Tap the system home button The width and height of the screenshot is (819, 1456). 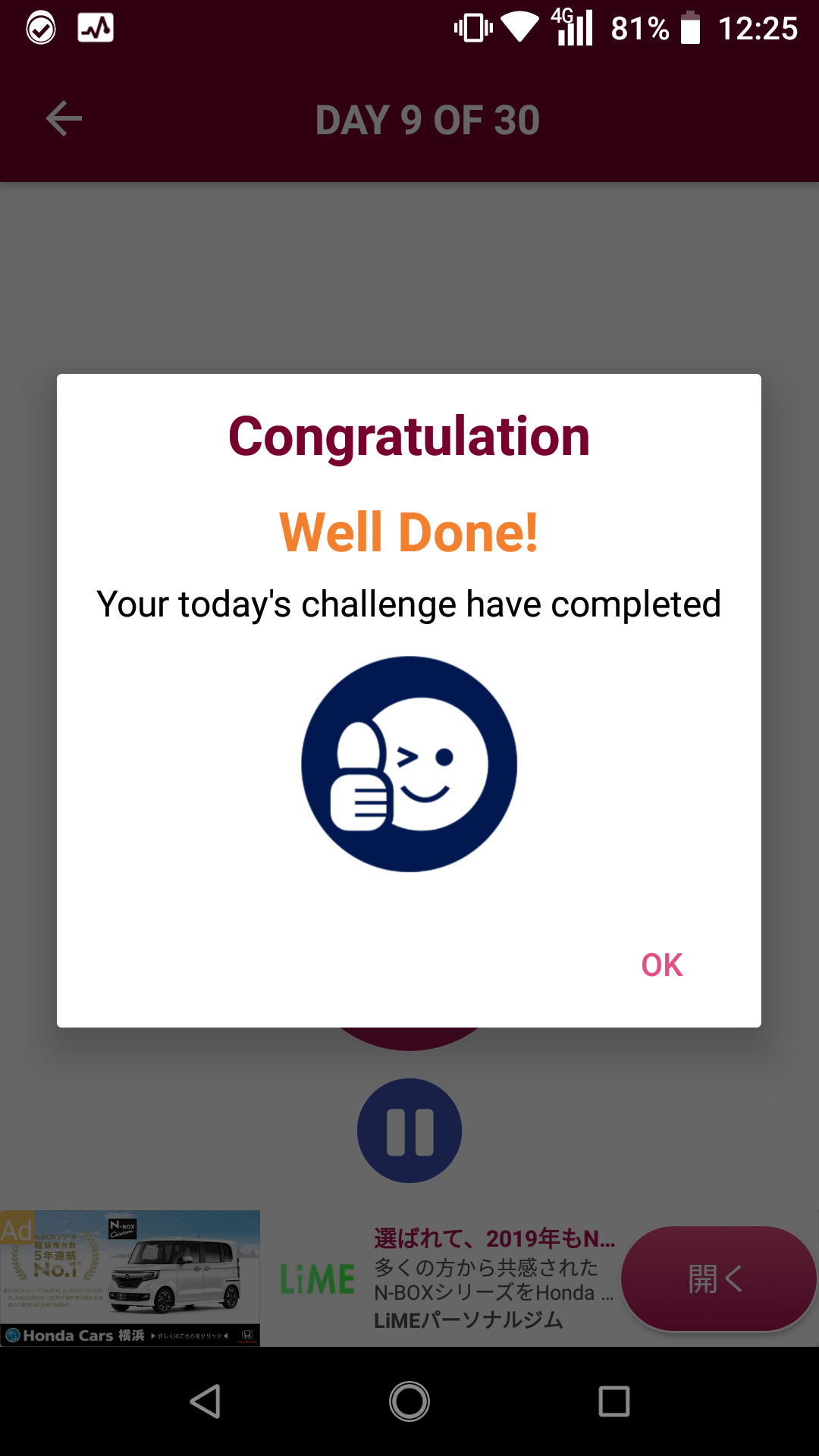coord(409,1401)
